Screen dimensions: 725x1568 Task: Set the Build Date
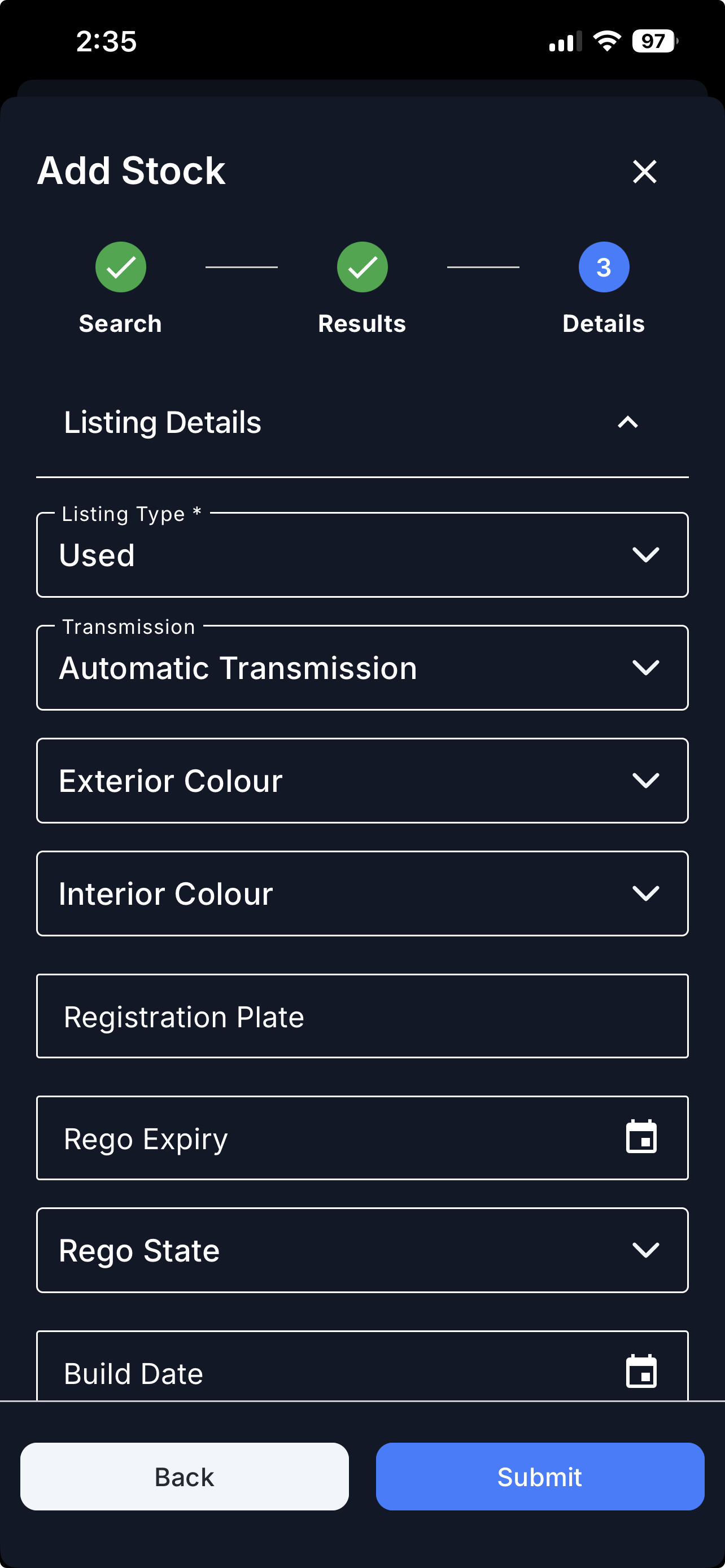(x=641, y=1372)
